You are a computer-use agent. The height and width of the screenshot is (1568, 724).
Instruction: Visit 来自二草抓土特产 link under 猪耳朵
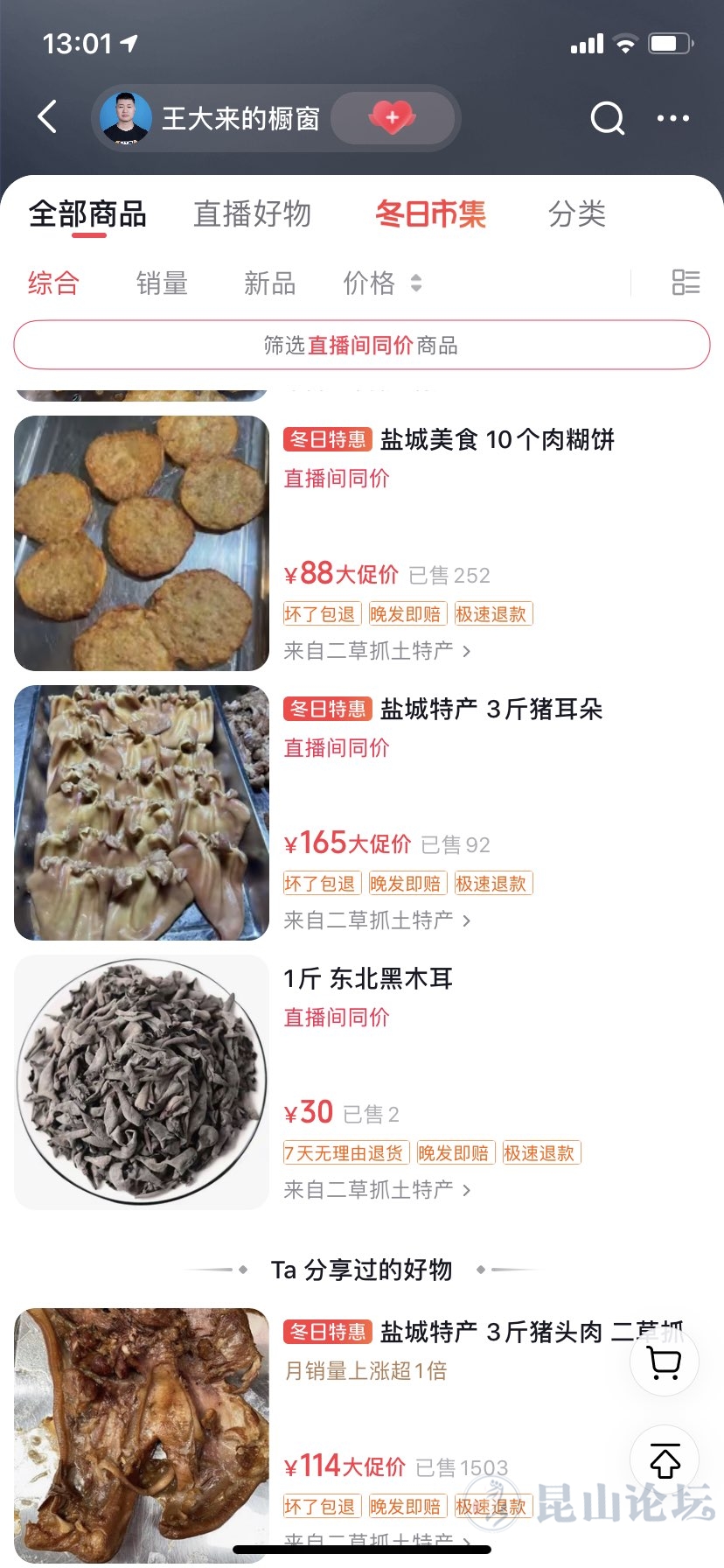[x=377, y=920]
